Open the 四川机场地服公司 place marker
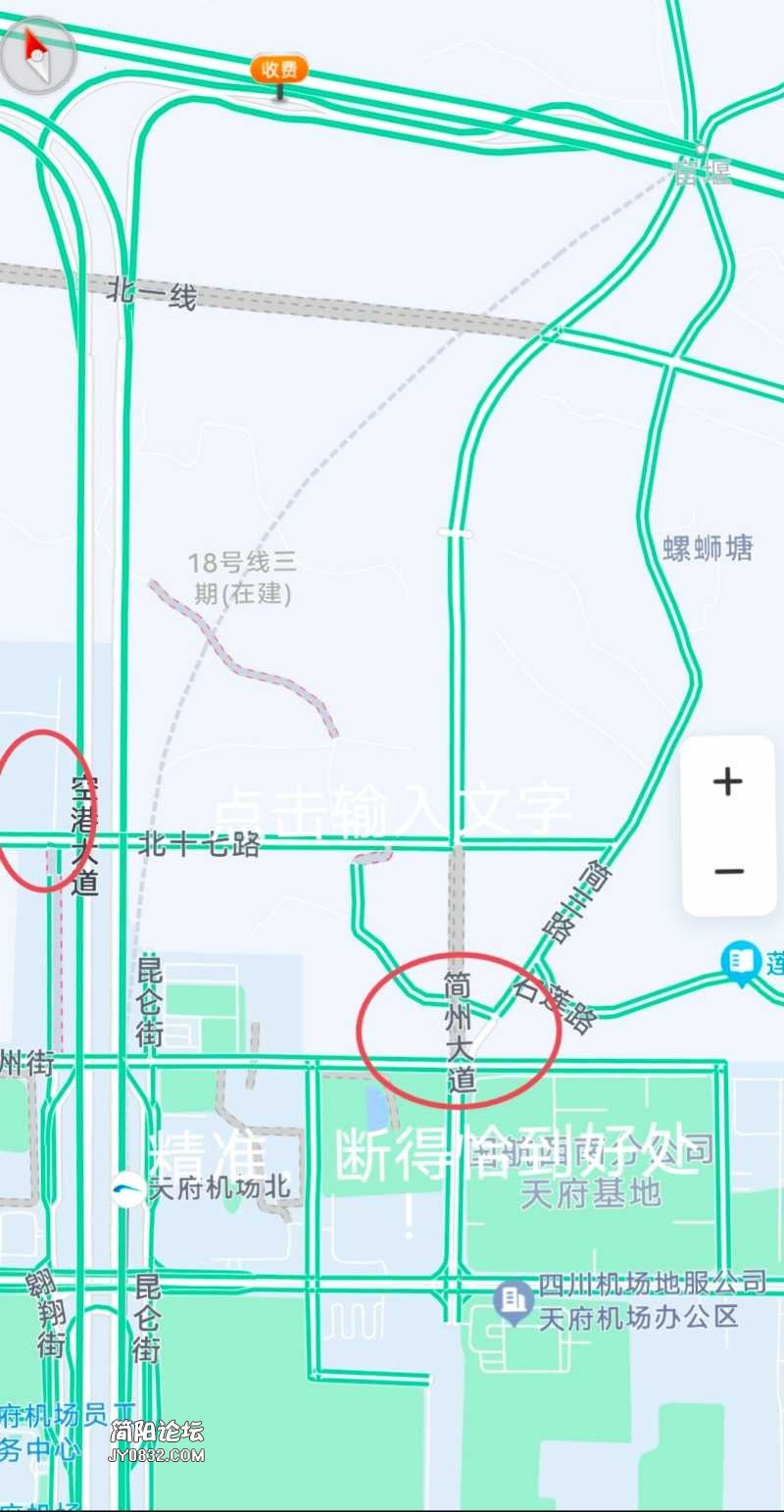The image size is (784, 1512). (514, 1301)
